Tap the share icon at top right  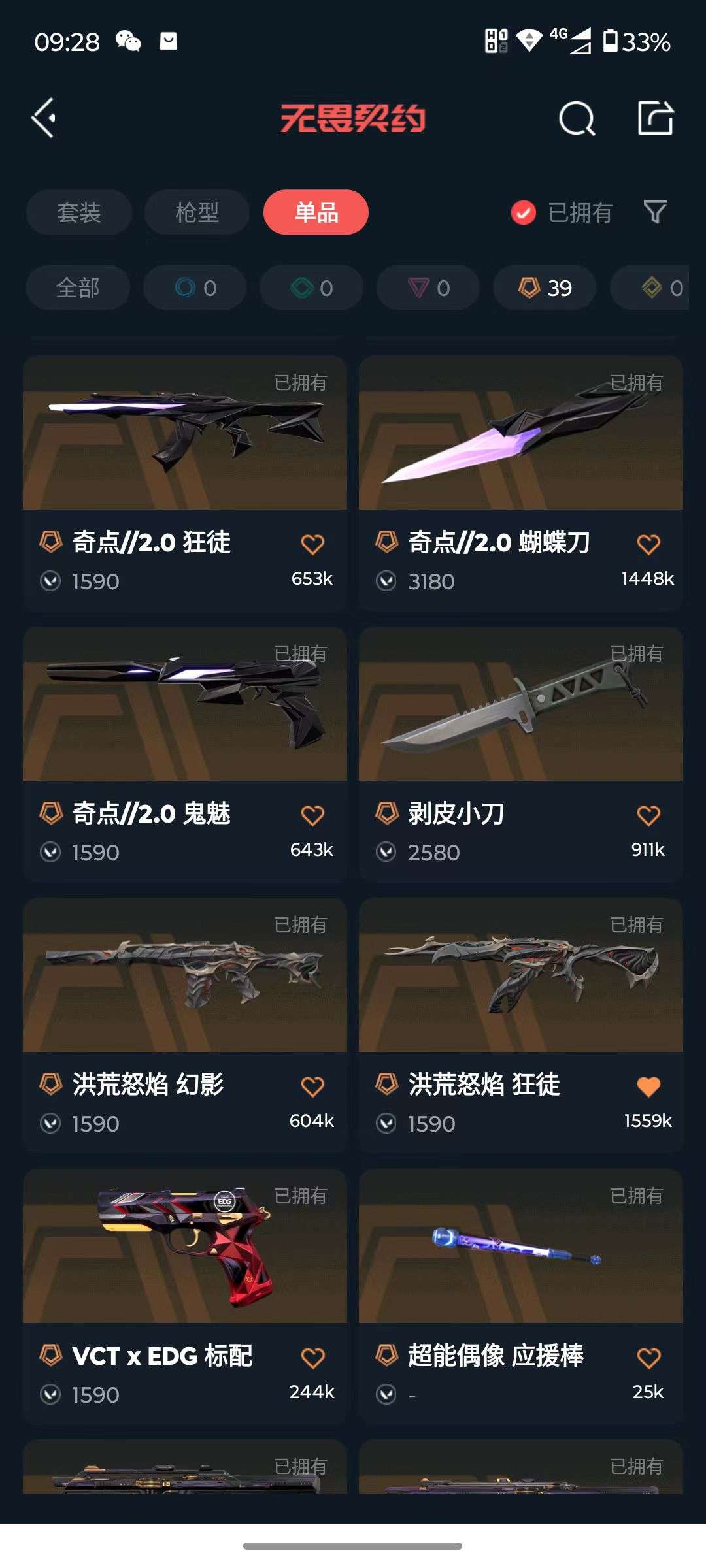656,118
